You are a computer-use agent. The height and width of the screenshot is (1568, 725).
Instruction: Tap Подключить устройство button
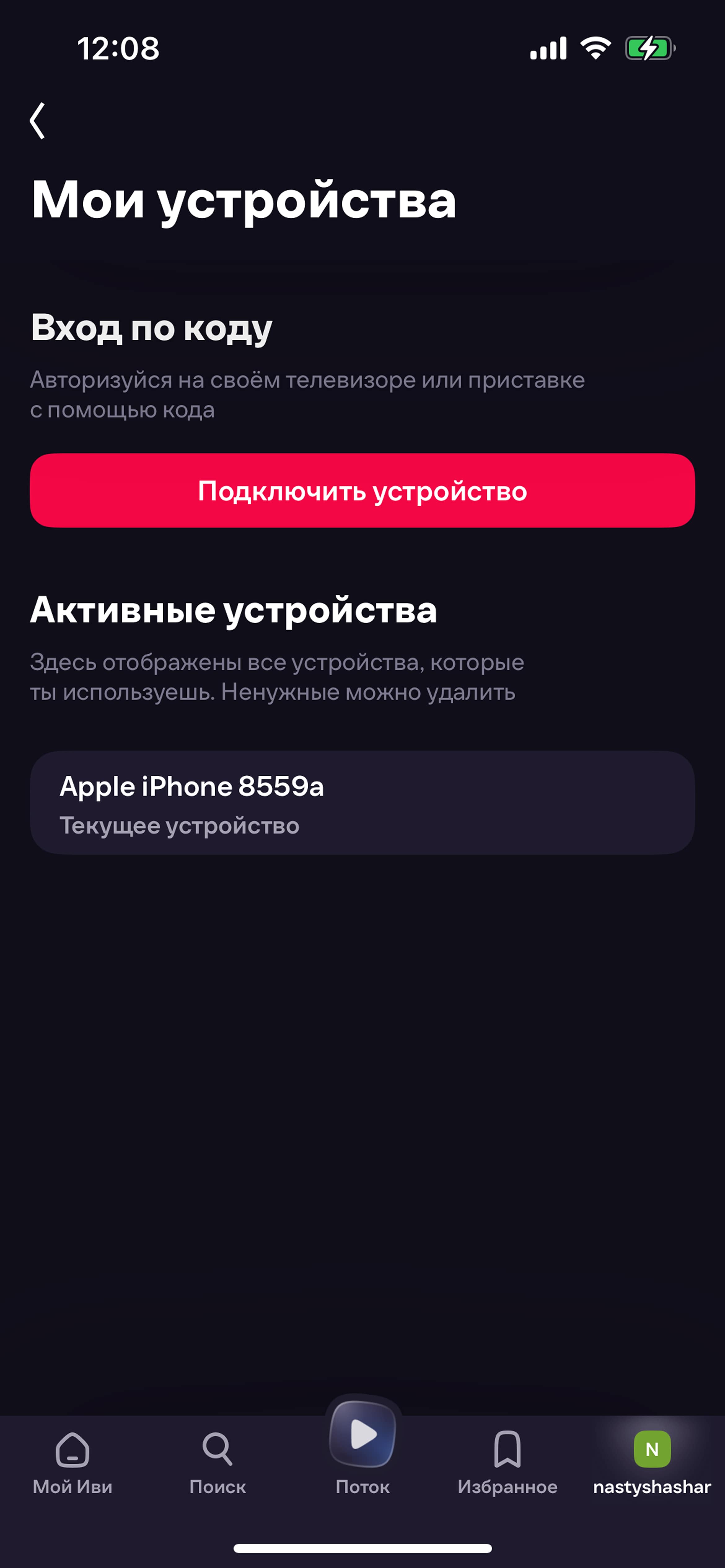(362, 490)
